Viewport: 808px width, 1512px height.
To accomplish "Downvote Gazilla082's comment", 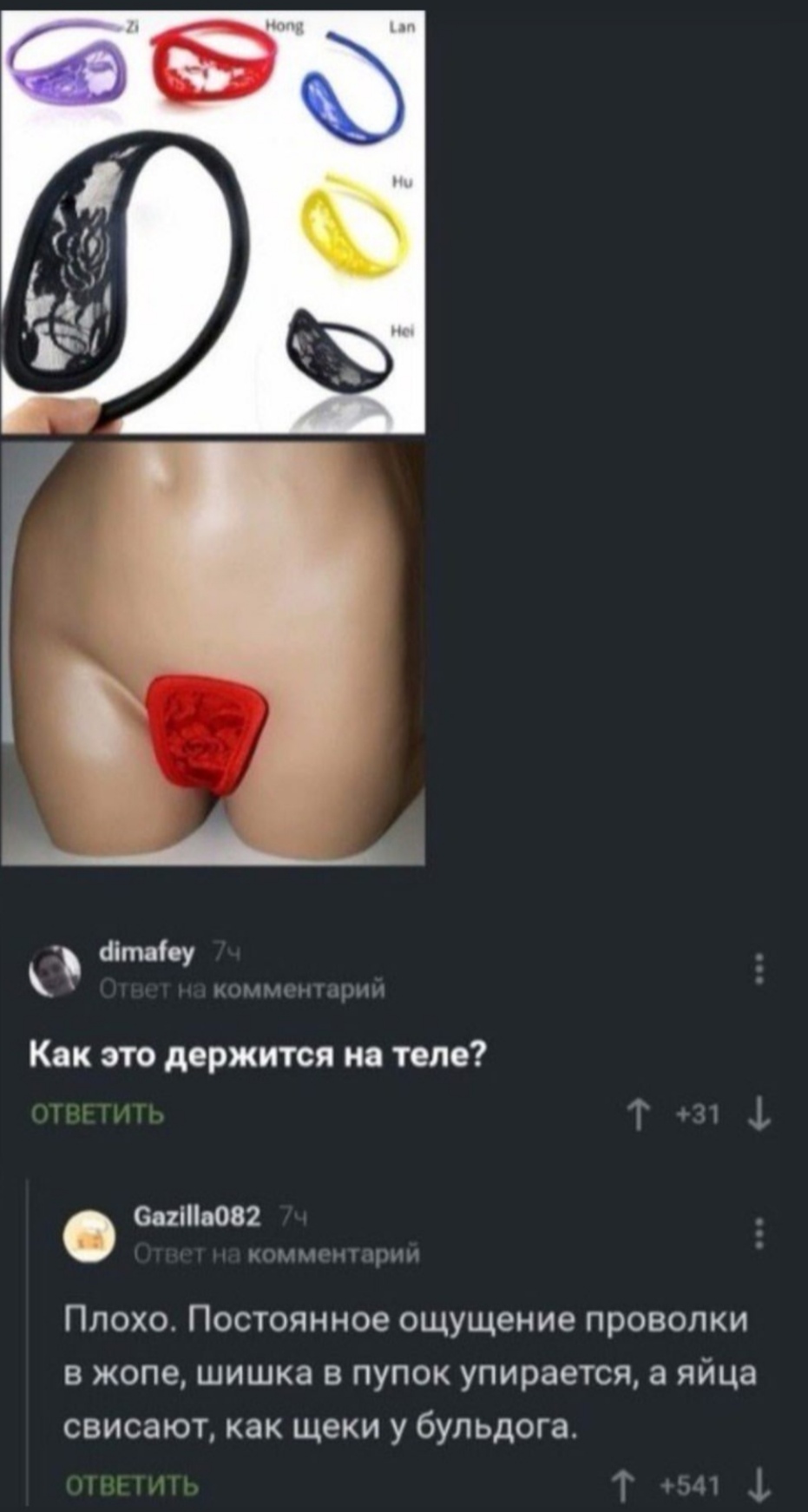I will (759, 1487).
